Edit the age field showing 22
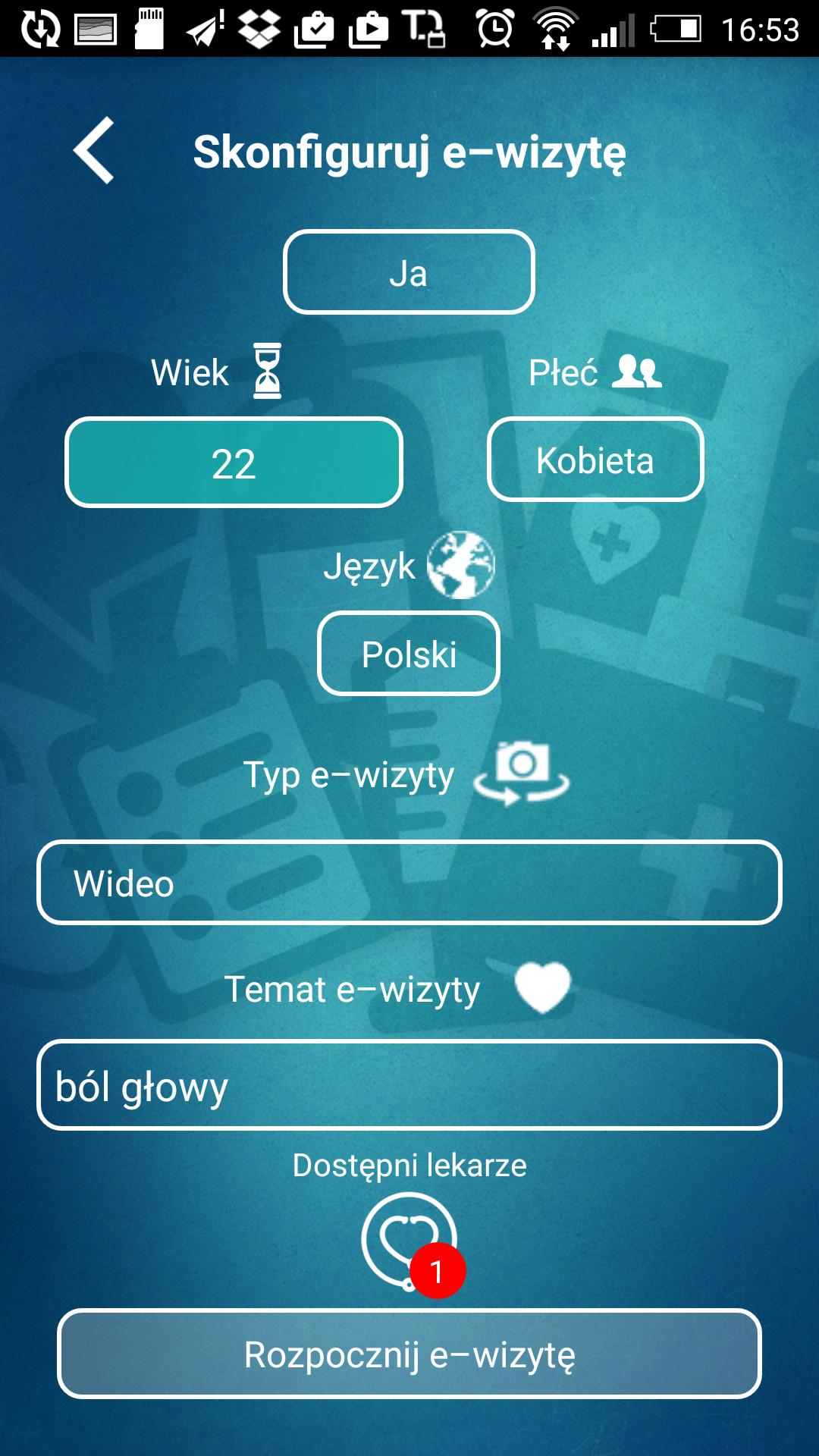The height and width of the screenshot is (1456, 819). click(x=234, y=463)
